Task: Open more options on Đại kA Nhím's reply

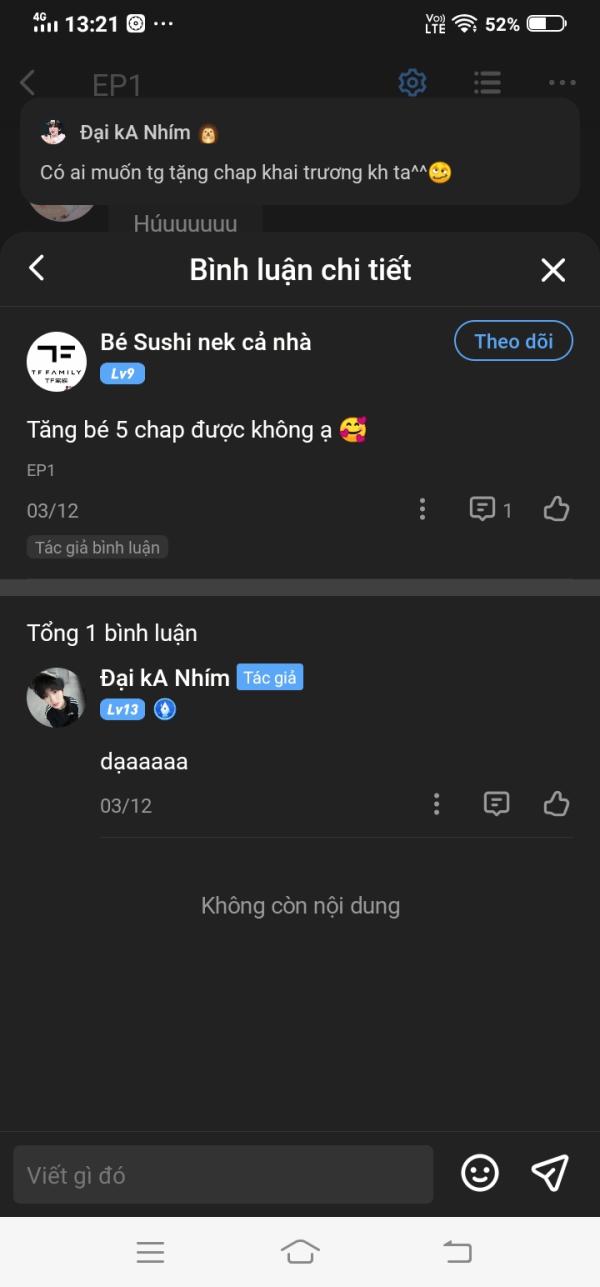Action: tap(436, 804)
